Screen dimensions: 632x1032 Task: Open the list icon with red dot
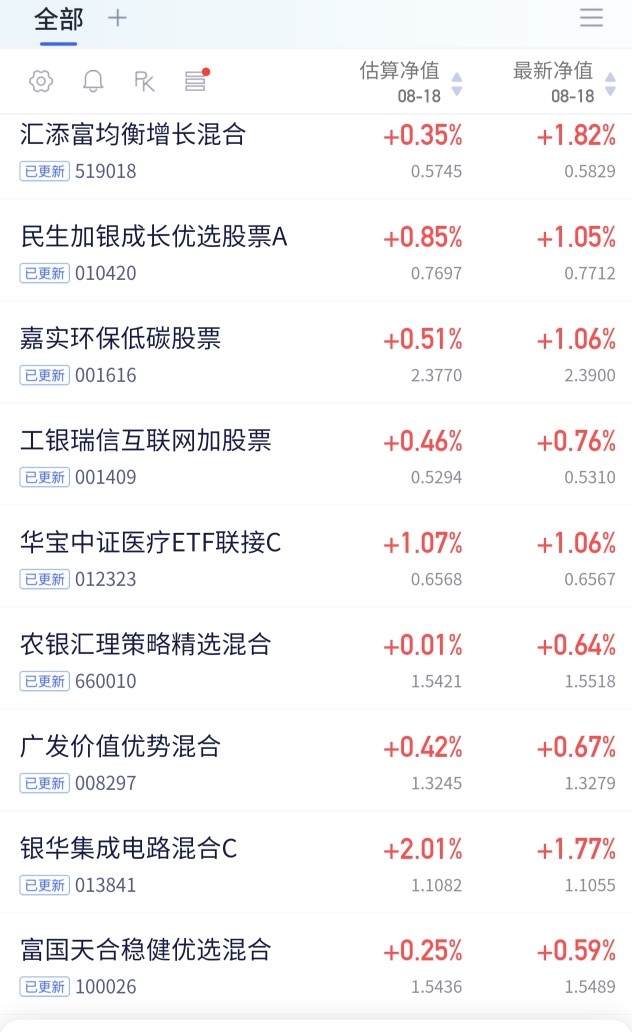click(196, 80)
